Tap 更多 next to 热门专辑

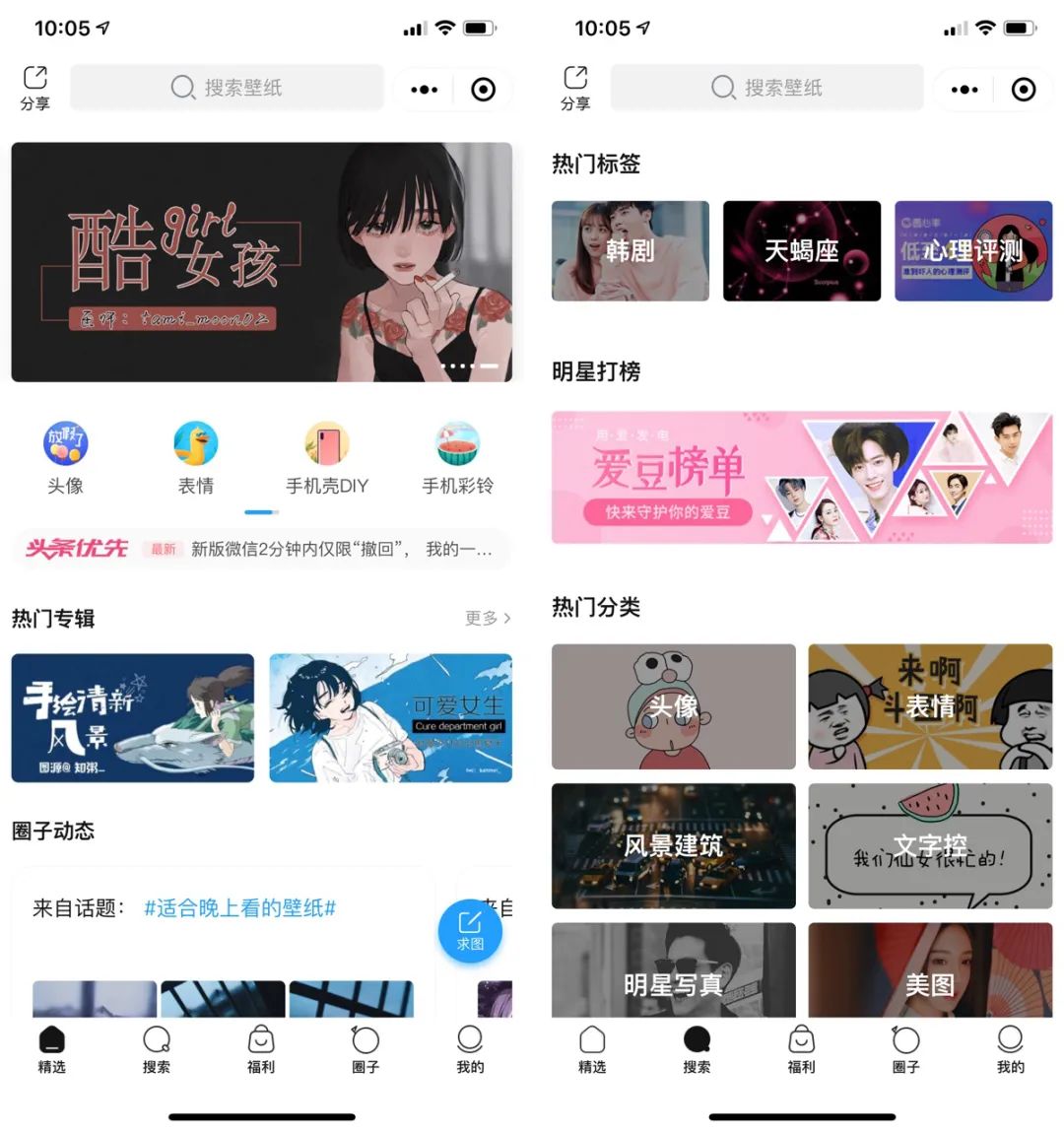coord(488,618)
